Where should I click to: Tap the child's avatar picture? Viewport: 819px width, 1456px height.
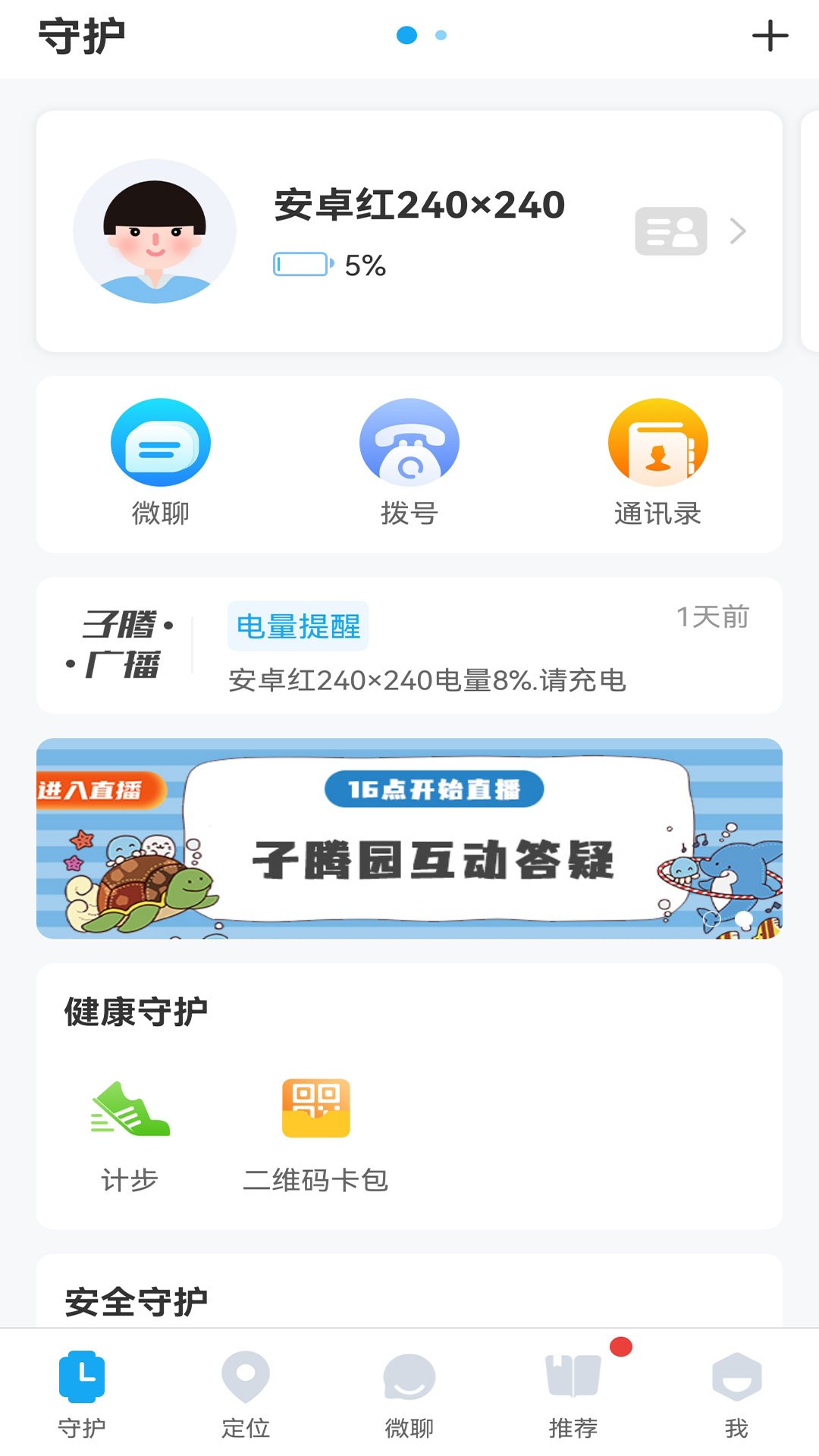154,231
